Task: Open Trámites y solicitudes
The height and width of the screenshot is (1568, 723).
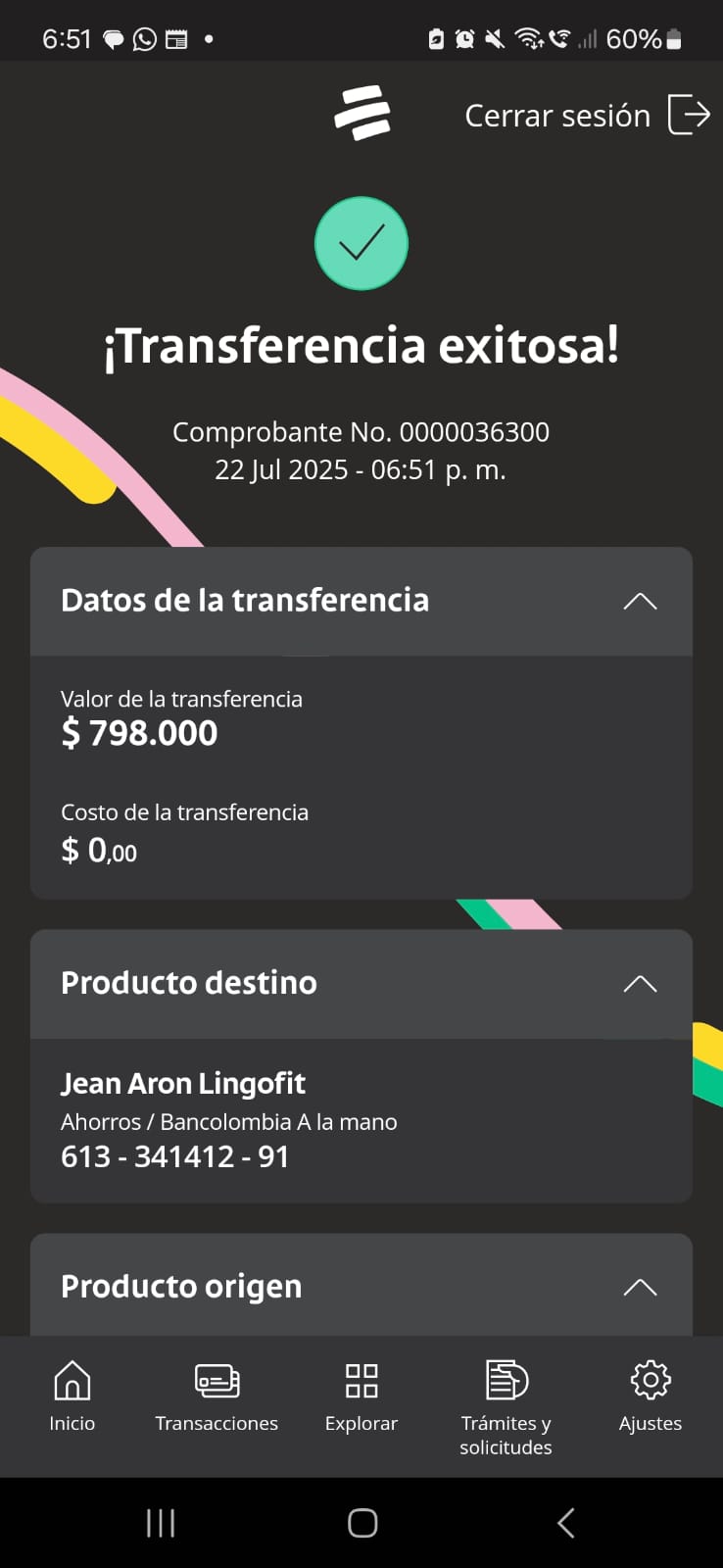Action: click(x=506, y=1405)
